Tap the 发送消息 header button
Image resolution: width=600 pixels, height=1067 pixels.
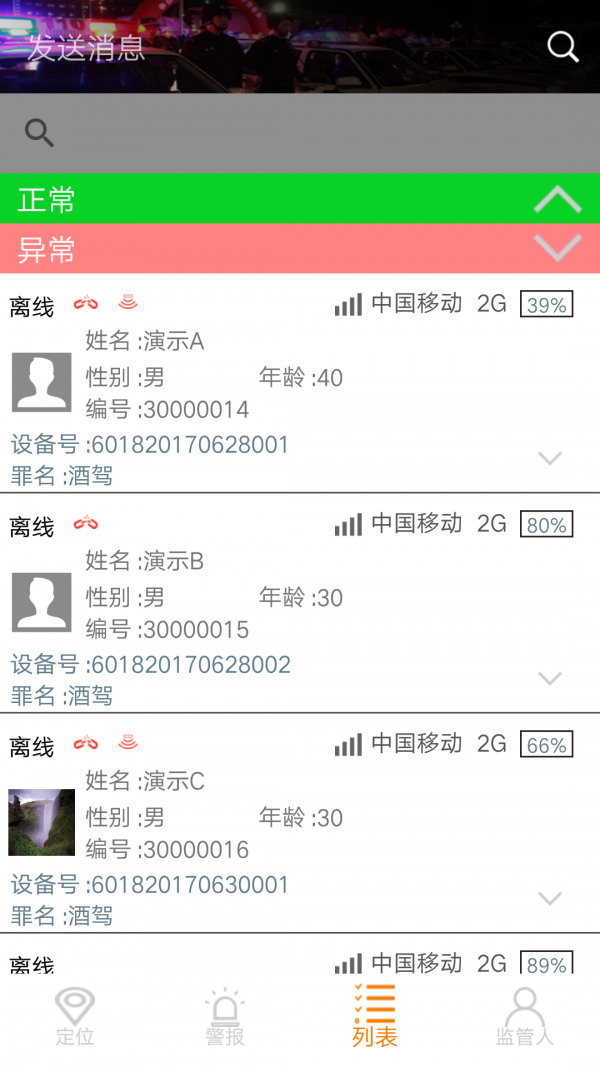[x=86, y=48]
